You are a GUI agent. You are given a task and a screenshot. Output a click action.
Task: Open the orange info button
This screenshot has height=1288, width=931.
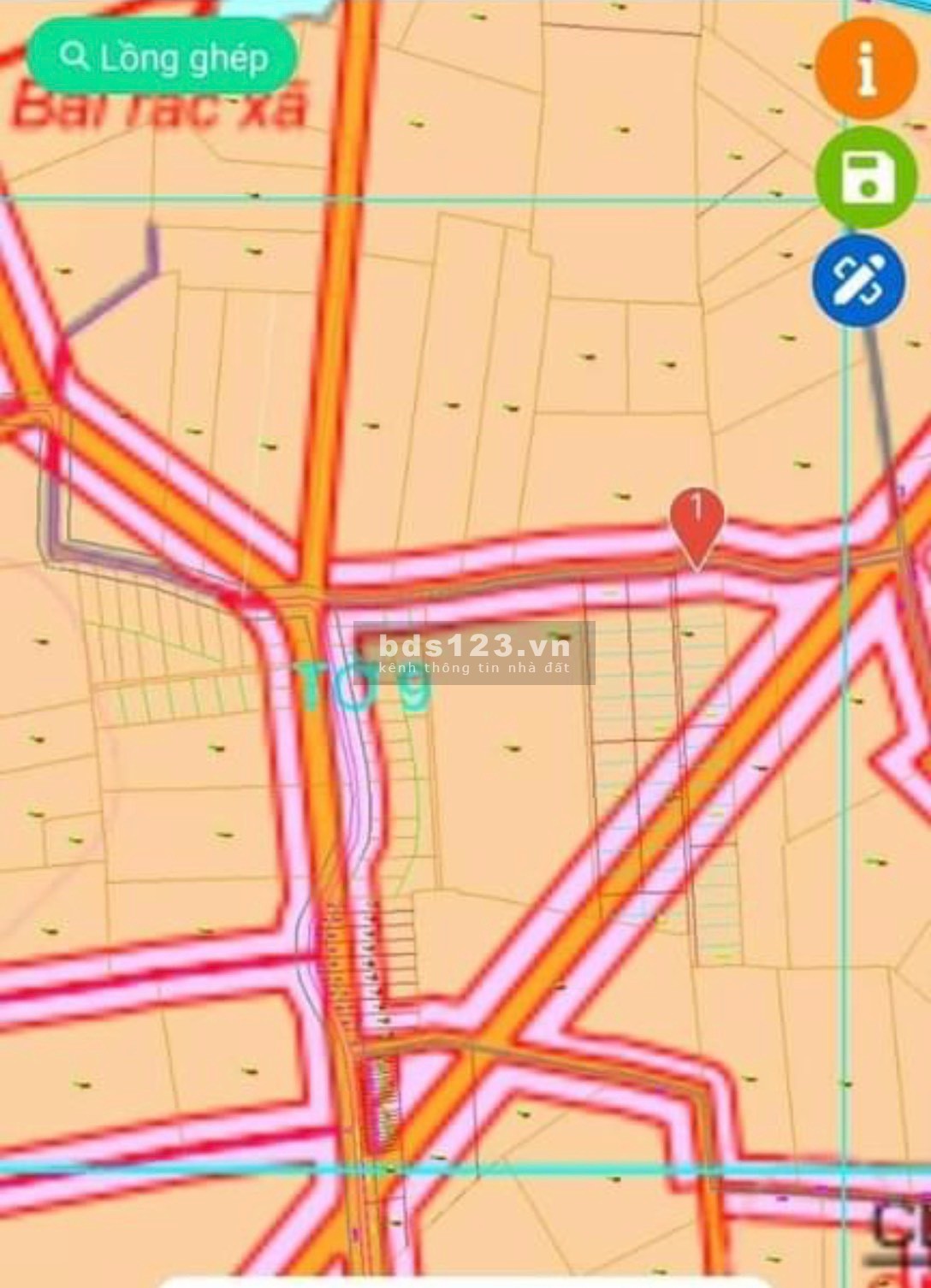[866, 68]
